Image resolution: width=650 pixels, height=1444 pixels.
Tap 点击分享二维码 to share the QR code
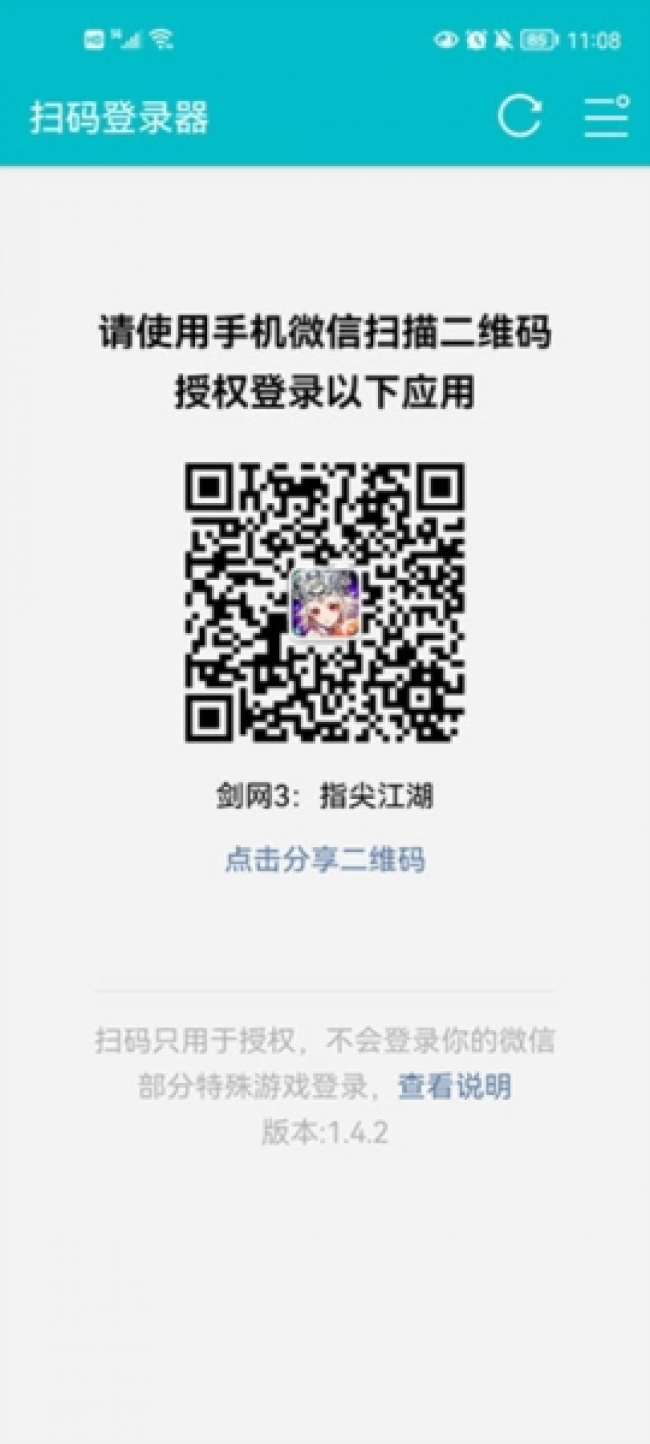324,860
